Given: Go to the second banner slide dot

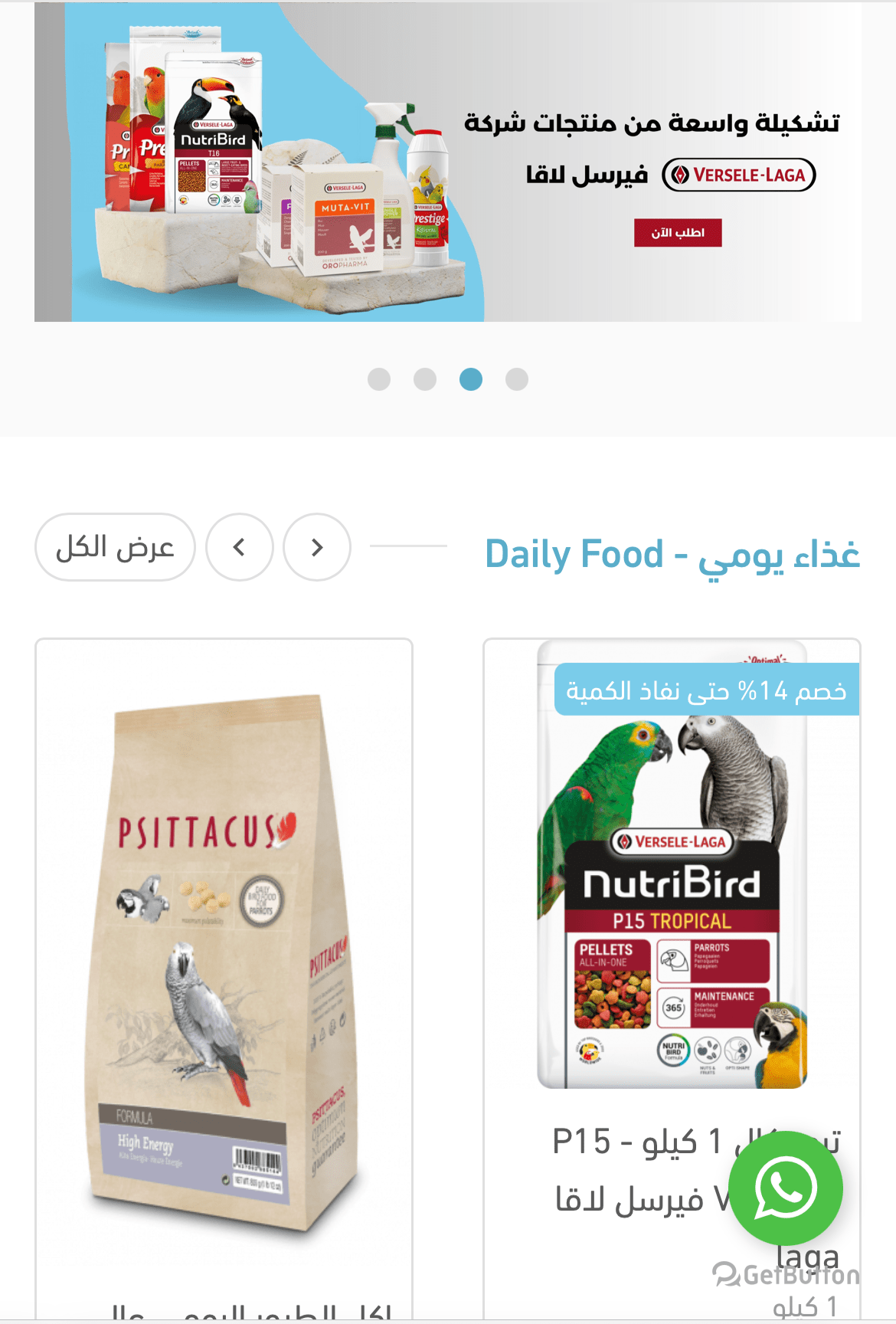Looking at the screenshot, I should click(425, 379).
